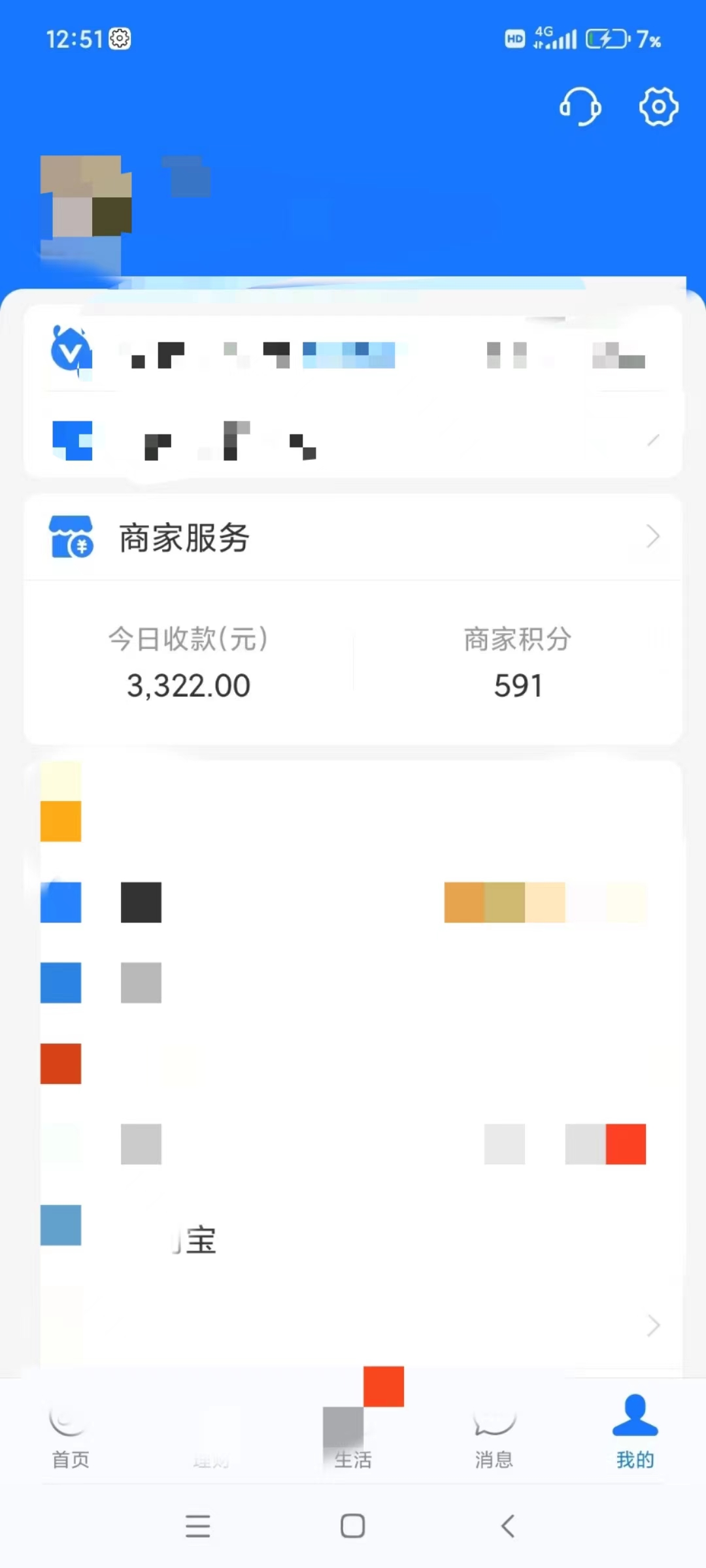
Task: Expand 商家服务 via its right chevron
Action: [x=652, y=537]
